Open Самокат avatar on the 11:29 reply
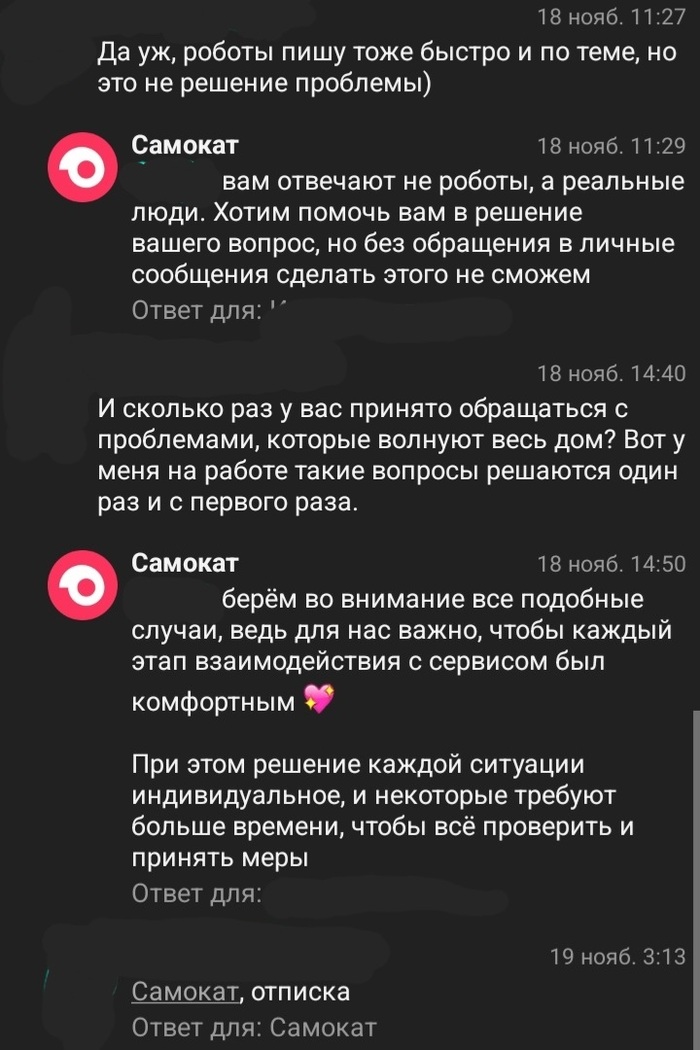The image size is (700, 1050). [x=83, y=169]
